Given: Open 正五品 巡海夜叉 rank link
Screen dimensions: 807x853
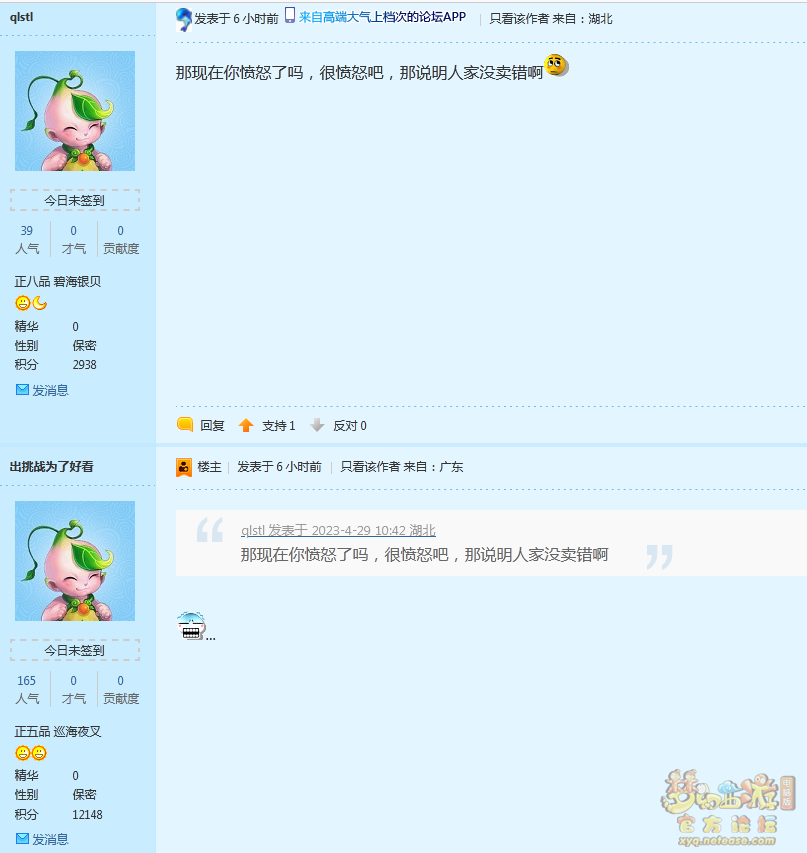Looking at the screenshot, I should click(x=58, y=731).
